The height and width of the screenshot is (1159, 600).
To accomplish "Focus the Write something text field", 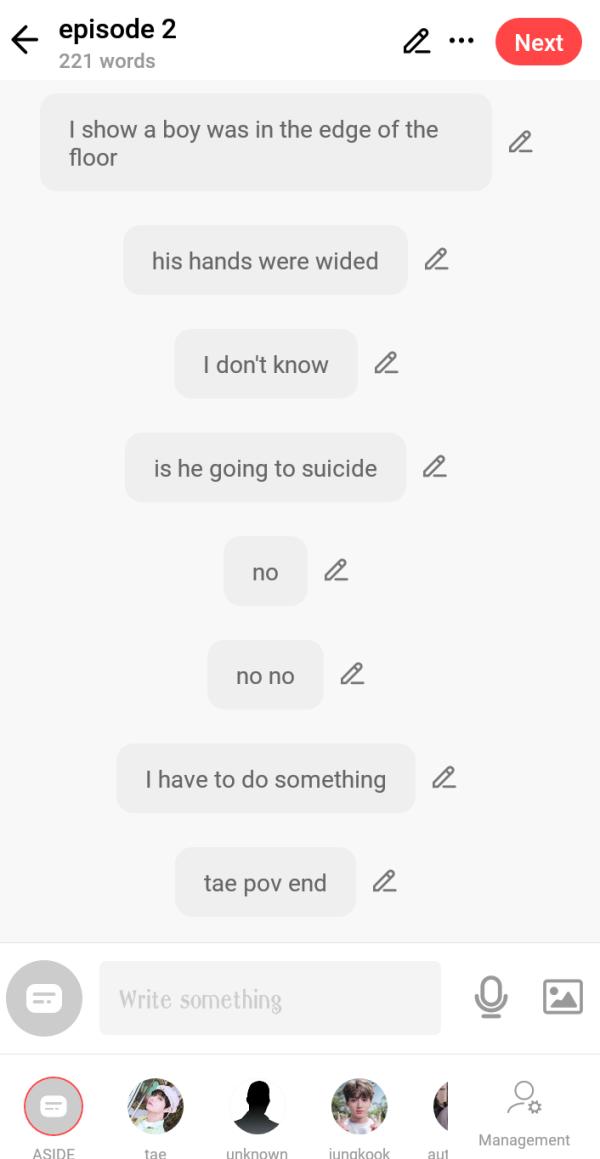I will (270, 998).
